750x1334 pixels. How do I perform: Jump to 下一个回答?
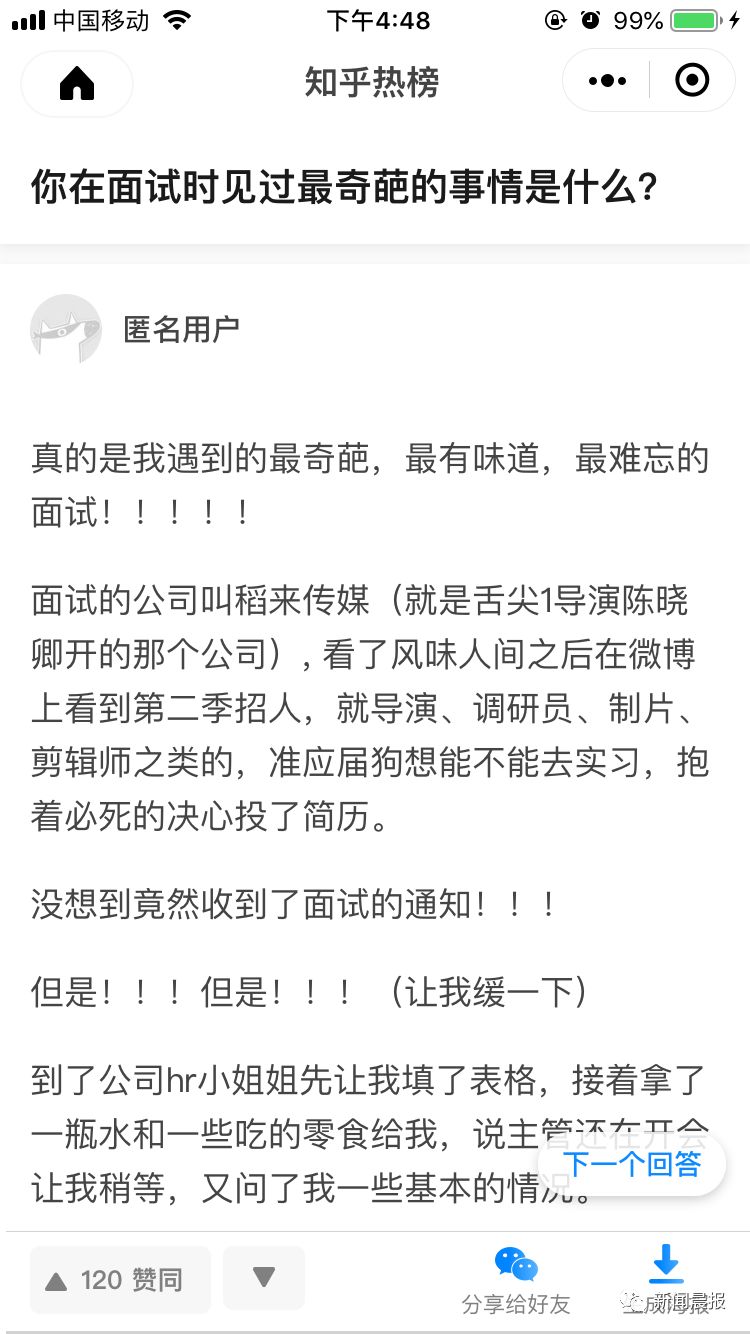tap(632, 1164)
